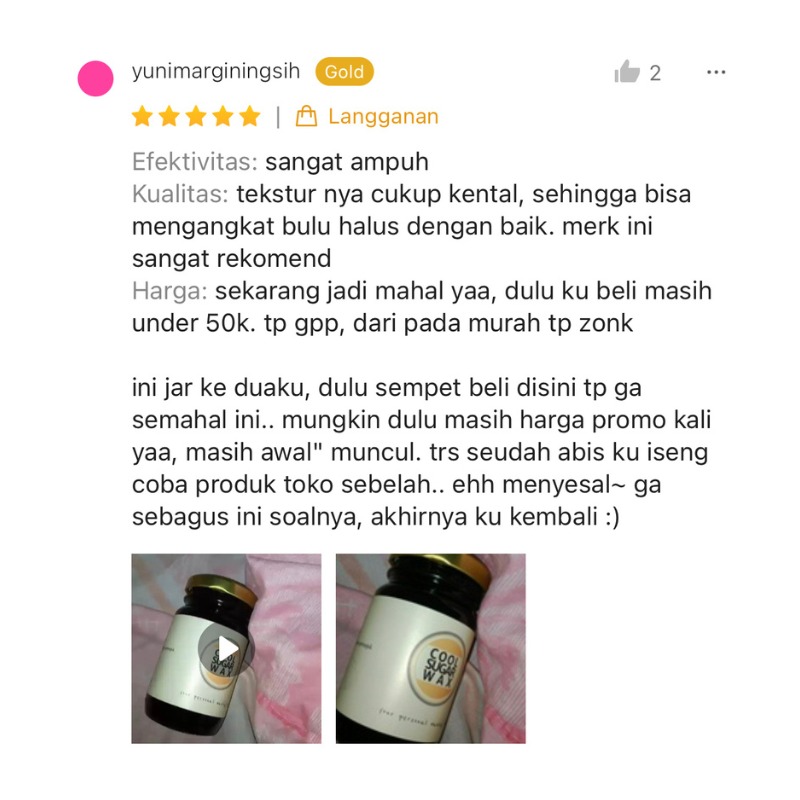Screen dimensions: 800x800
Task: Open the three-dot overflow menu
Action: tap(716, 72)
